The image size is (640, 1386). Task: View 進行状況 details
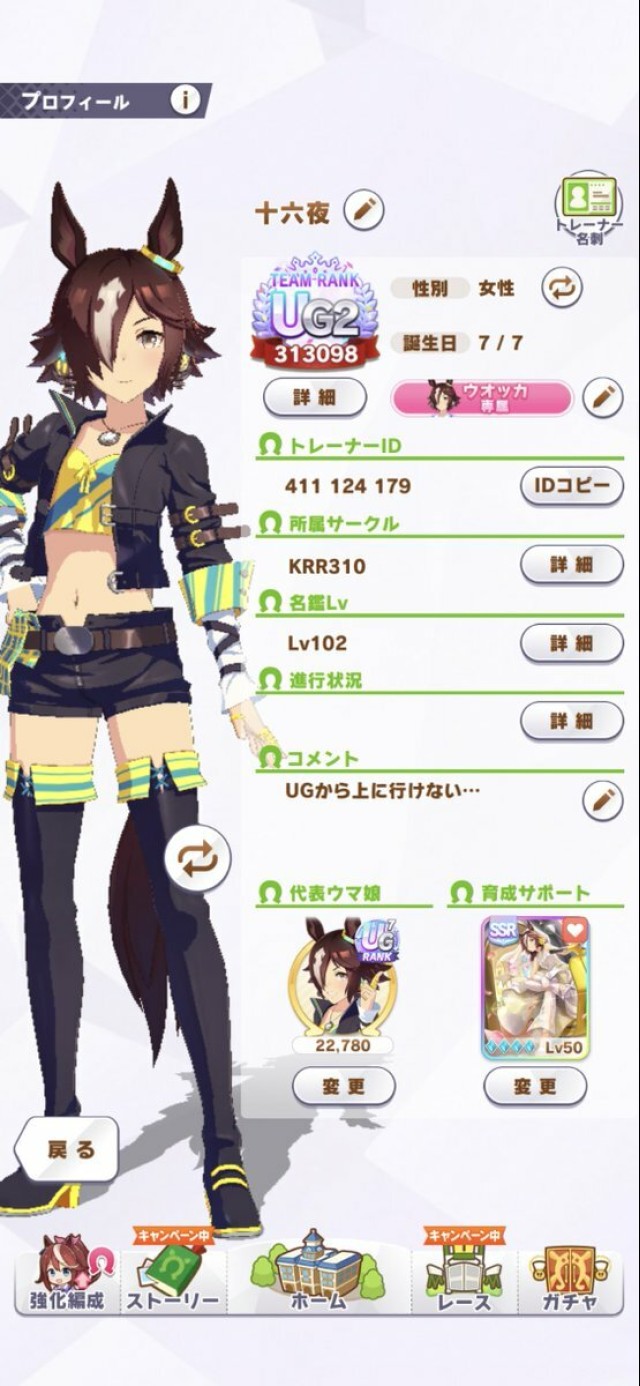571,720
